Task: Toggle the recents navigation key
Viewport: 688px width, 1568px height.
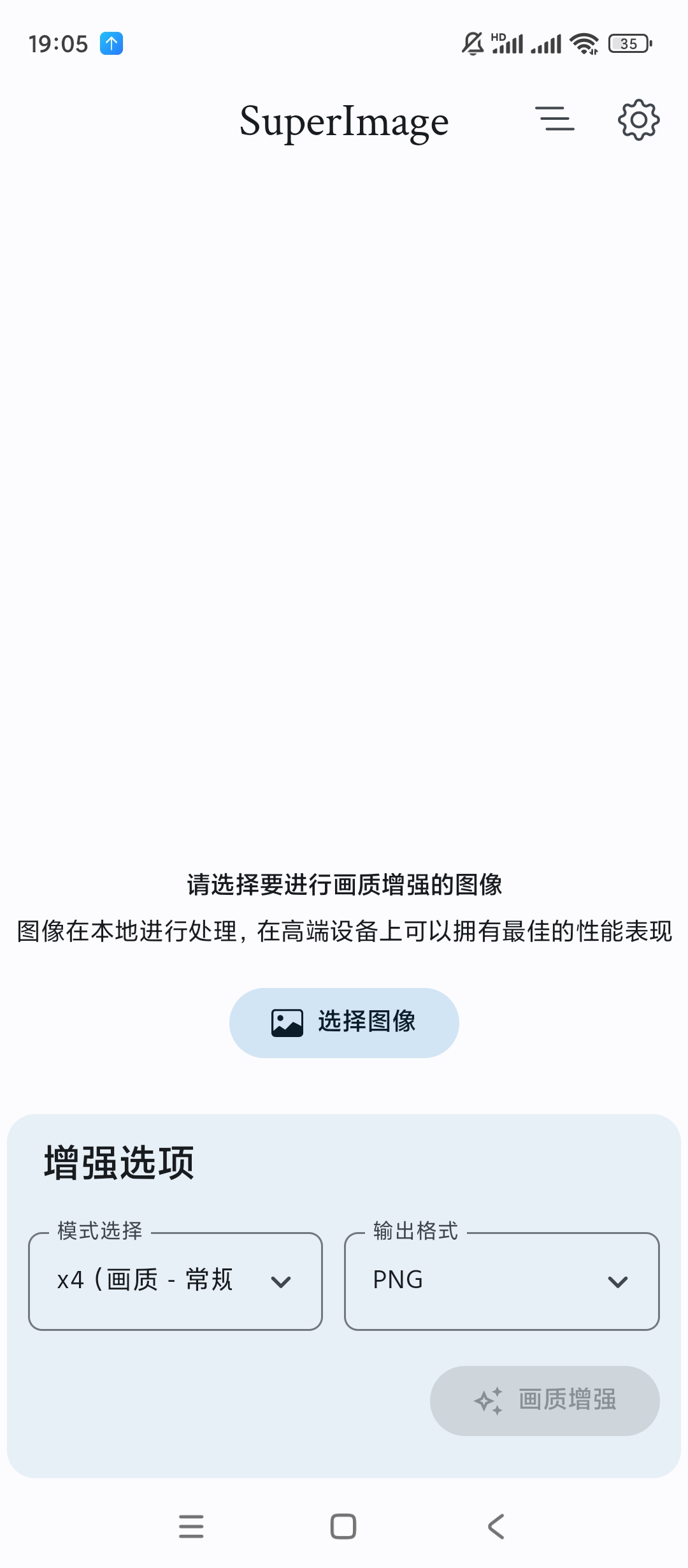Action: pos(191,1525)
